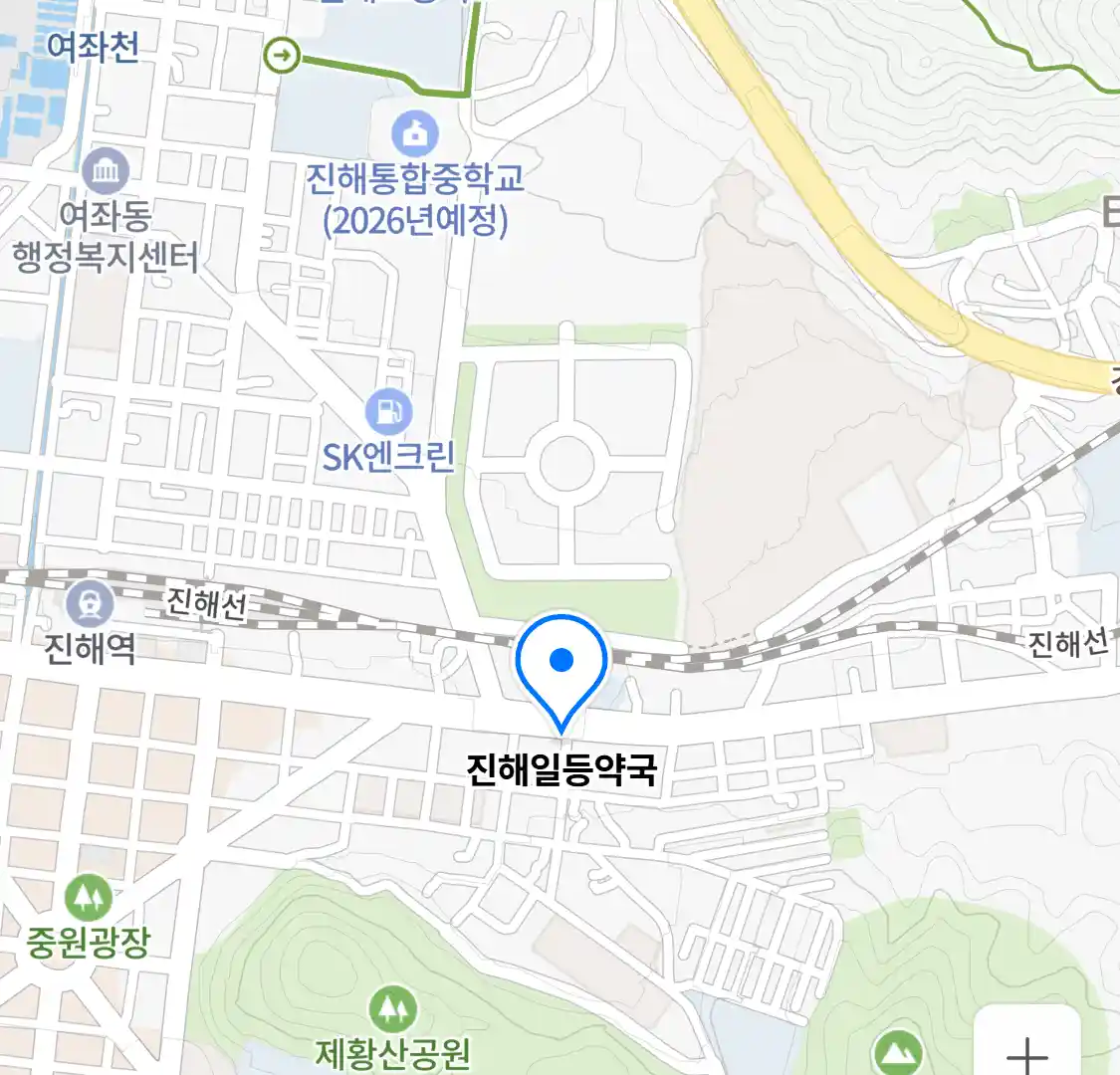Open the 제황산공원 park marker
1120x1075 pixels.
pyautogui.click(x=392, y=1010)
